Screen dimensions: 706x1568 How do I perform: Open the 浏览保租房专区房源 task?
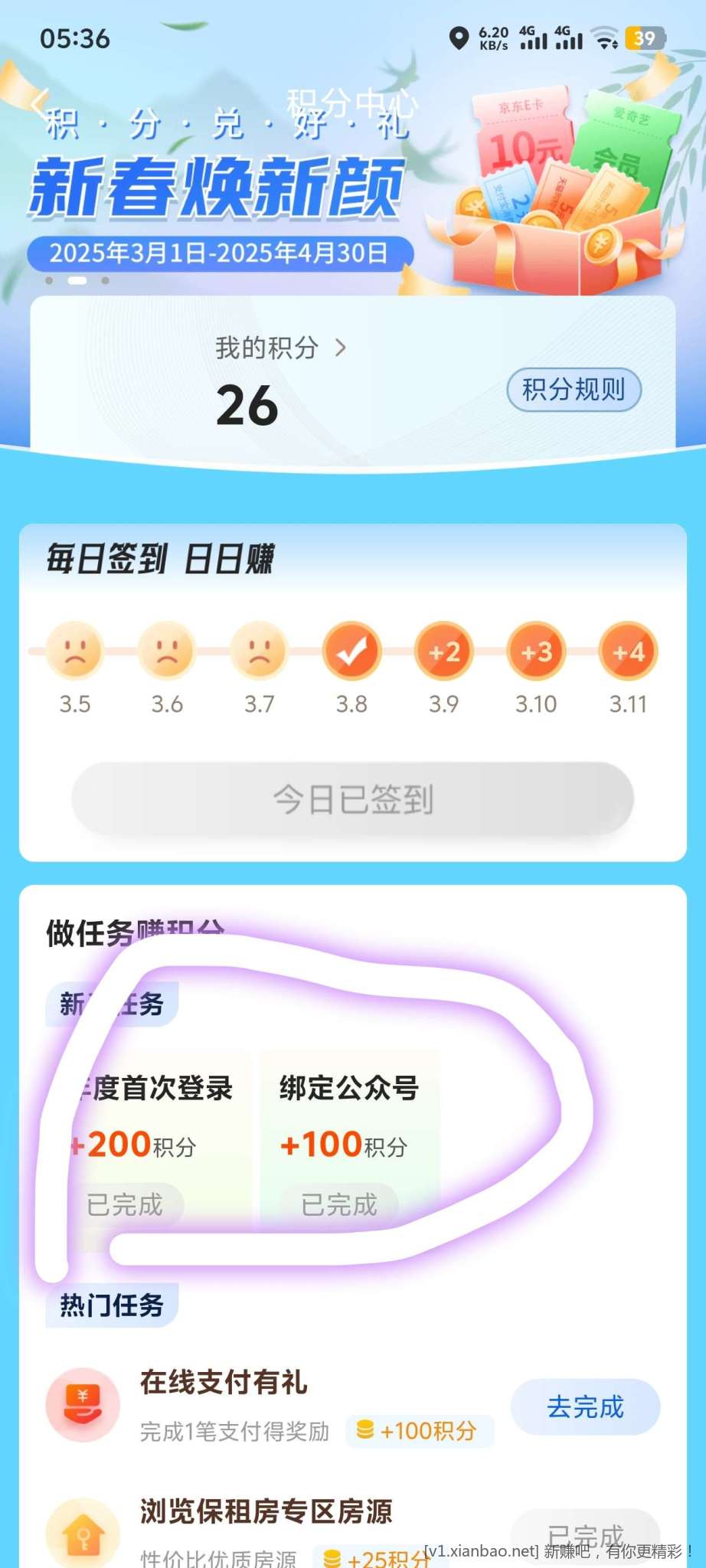266,1512
